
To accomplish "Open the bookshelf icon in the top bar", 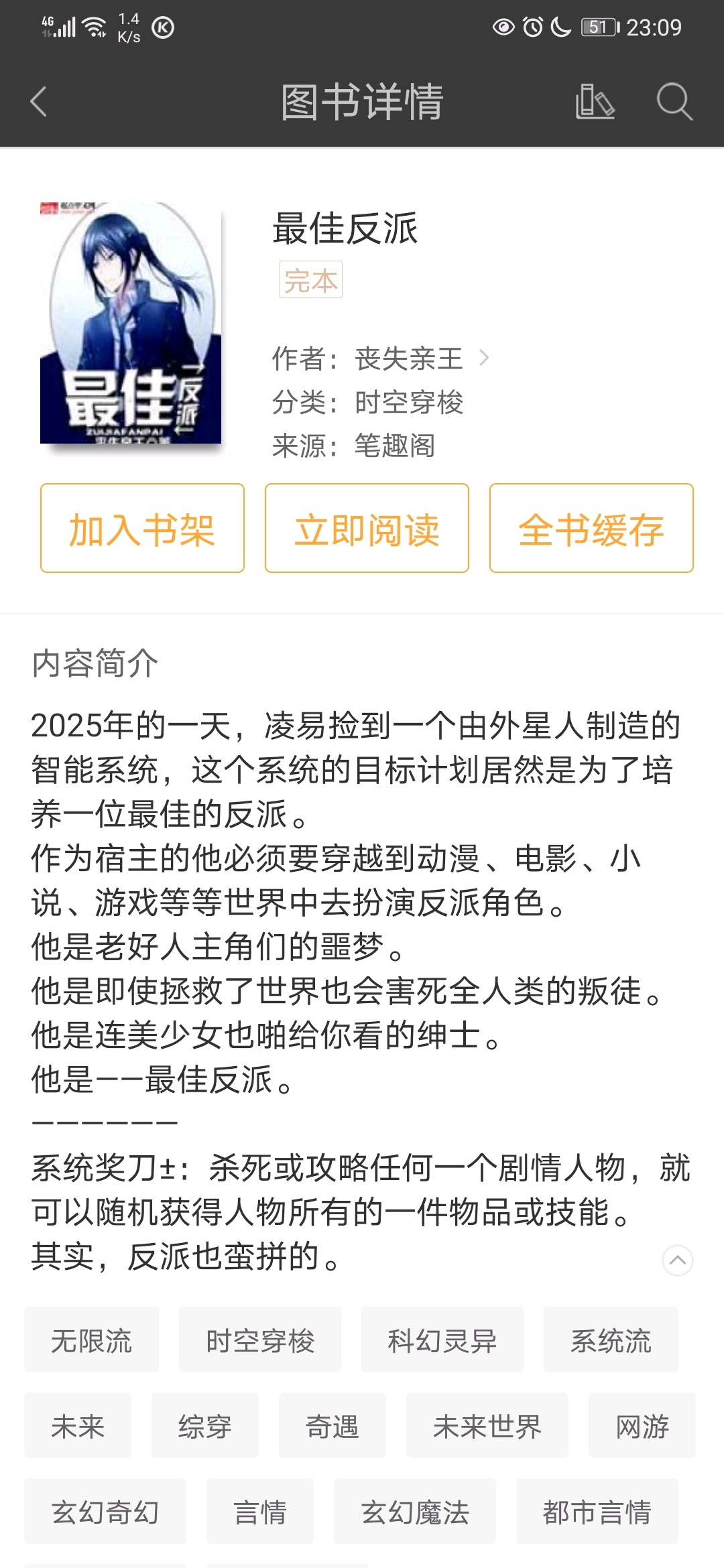I will tap(595, 102).
